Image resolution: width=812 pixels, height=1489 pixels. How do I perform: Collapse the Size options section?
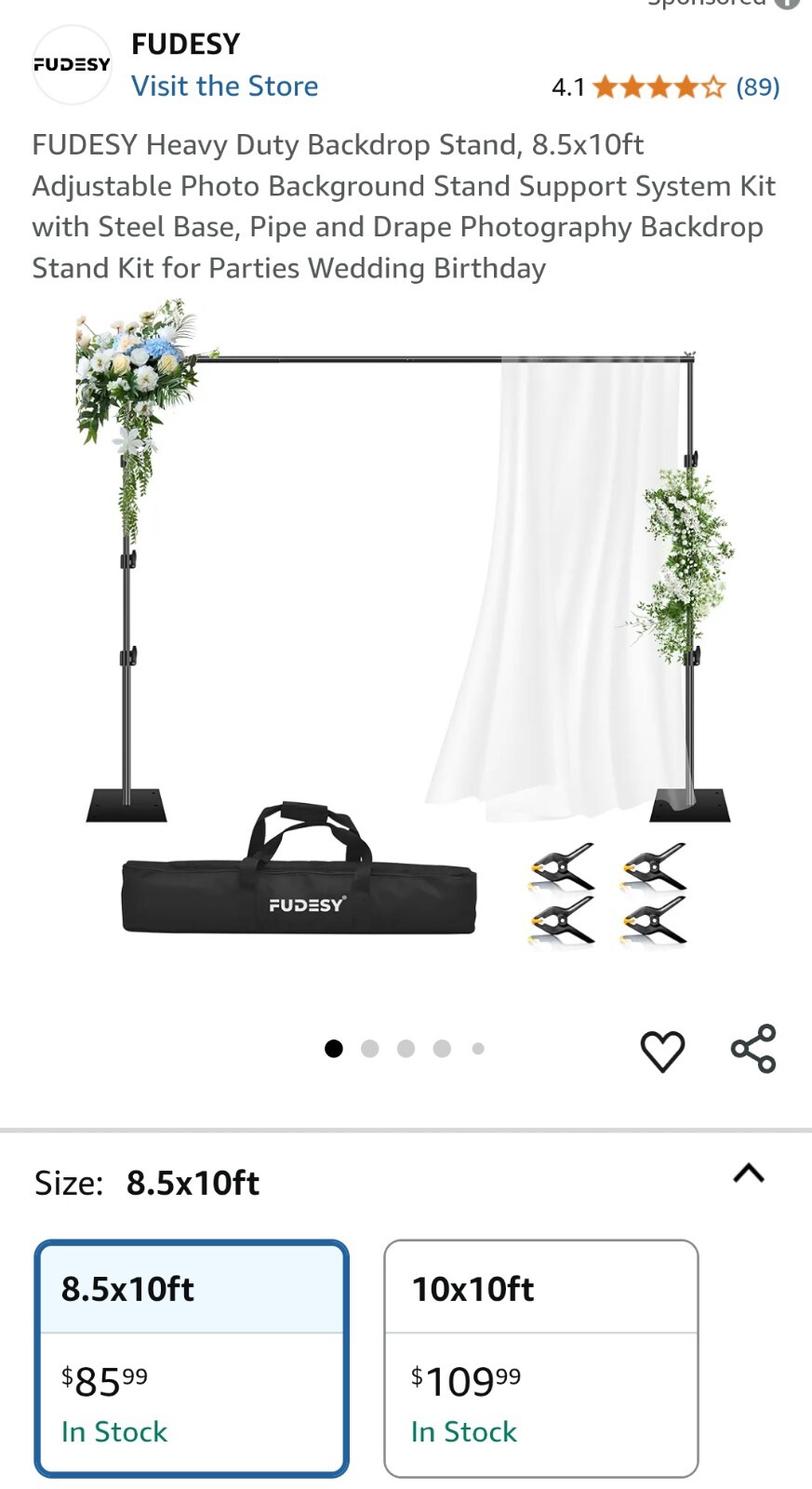[x=749, y=1173]
